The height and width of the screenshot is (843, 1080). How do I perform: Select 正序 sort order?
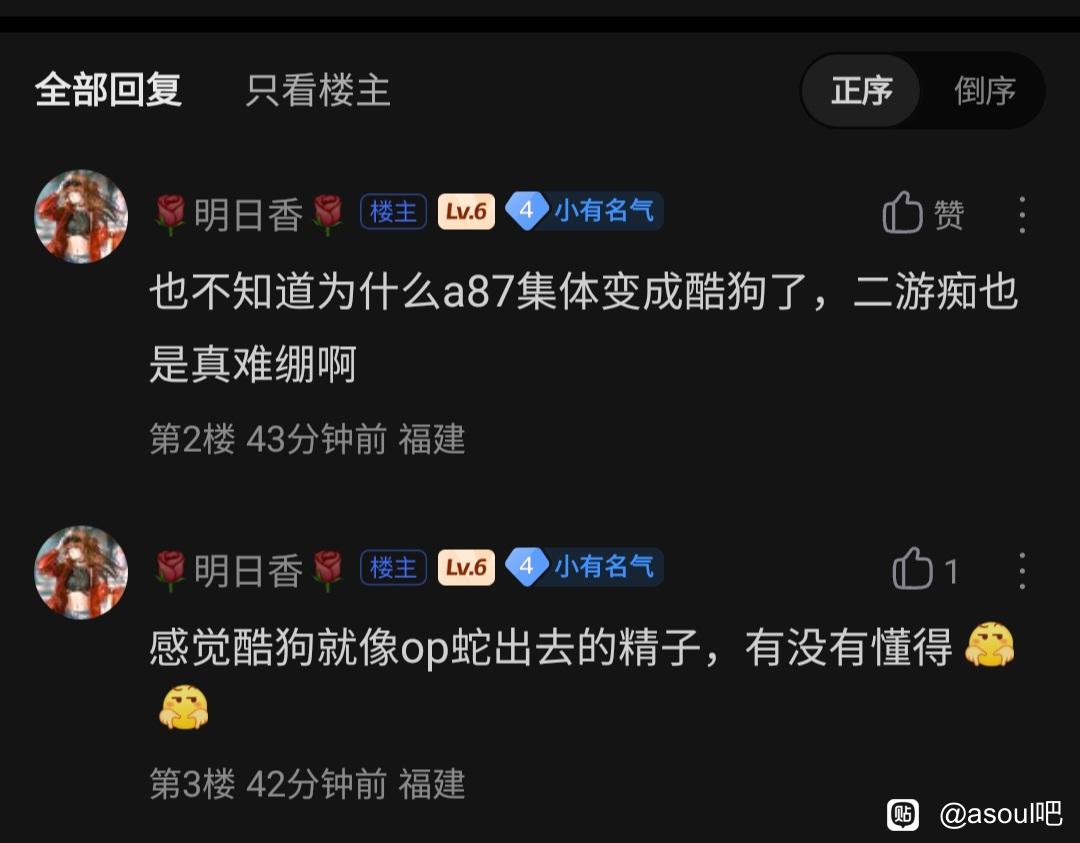click(x=861, y=90)
